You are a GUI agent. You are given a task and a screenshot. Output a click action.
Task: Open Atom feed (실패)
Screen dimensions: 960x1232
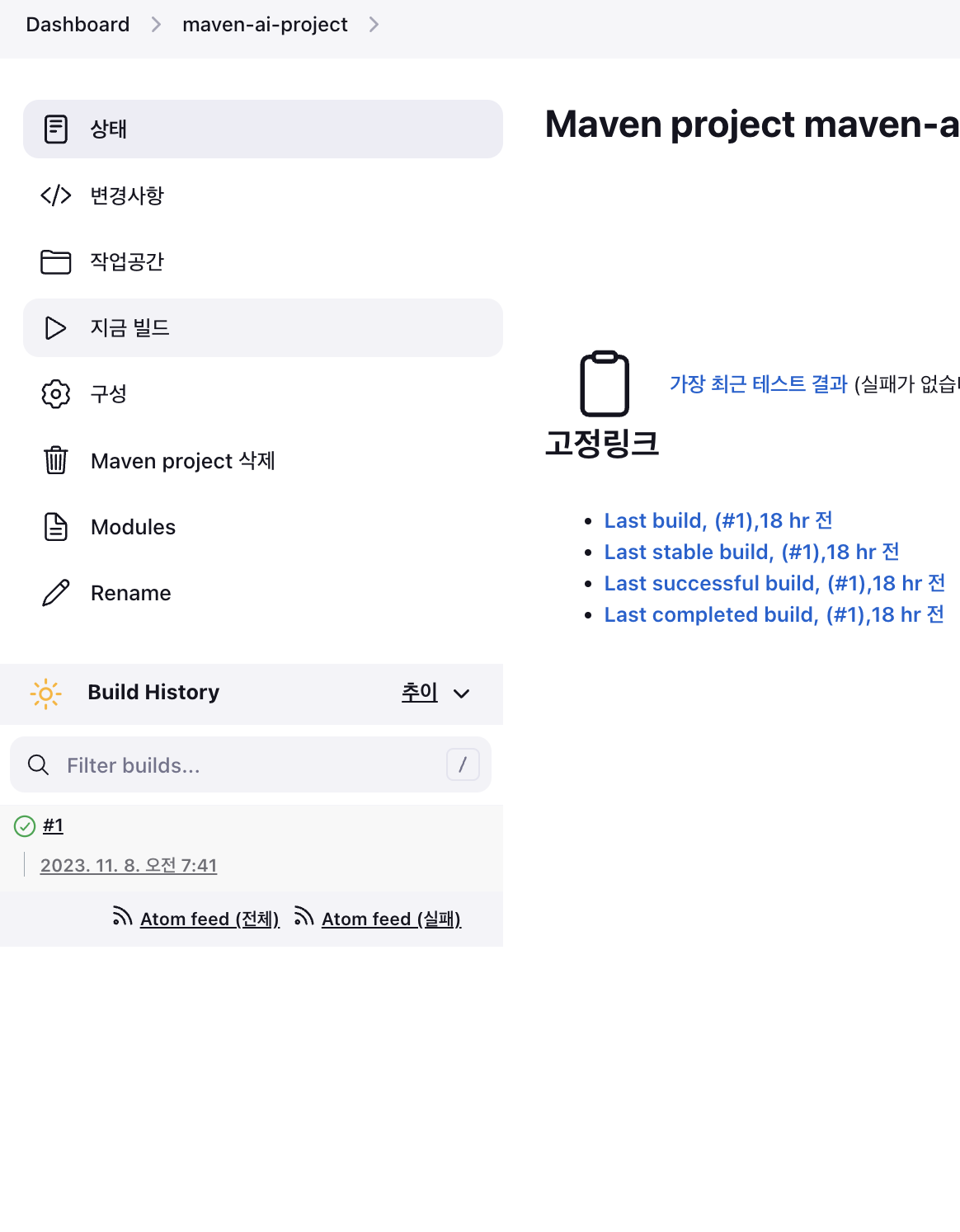pyautogui.click(x=391, y=919)
